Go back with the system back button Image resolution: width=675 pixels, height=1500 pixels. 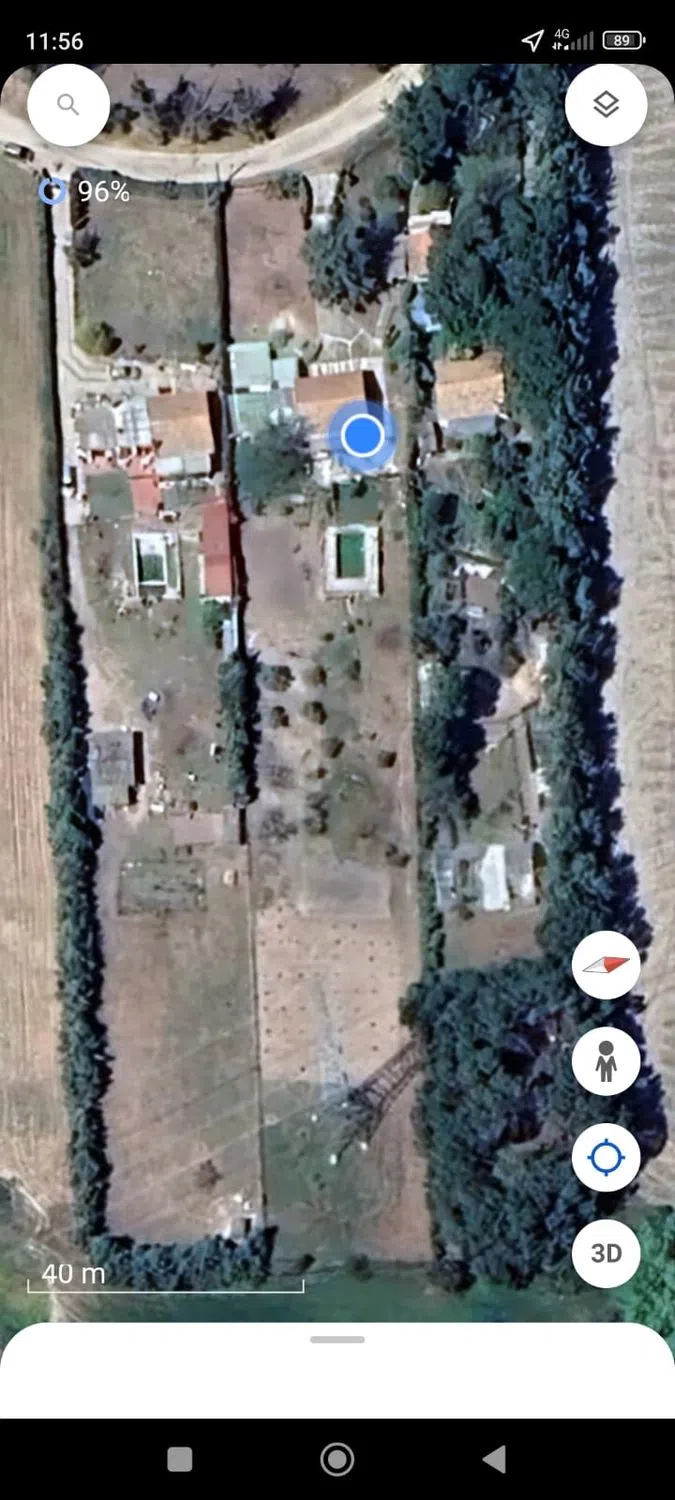point(494,1459)
